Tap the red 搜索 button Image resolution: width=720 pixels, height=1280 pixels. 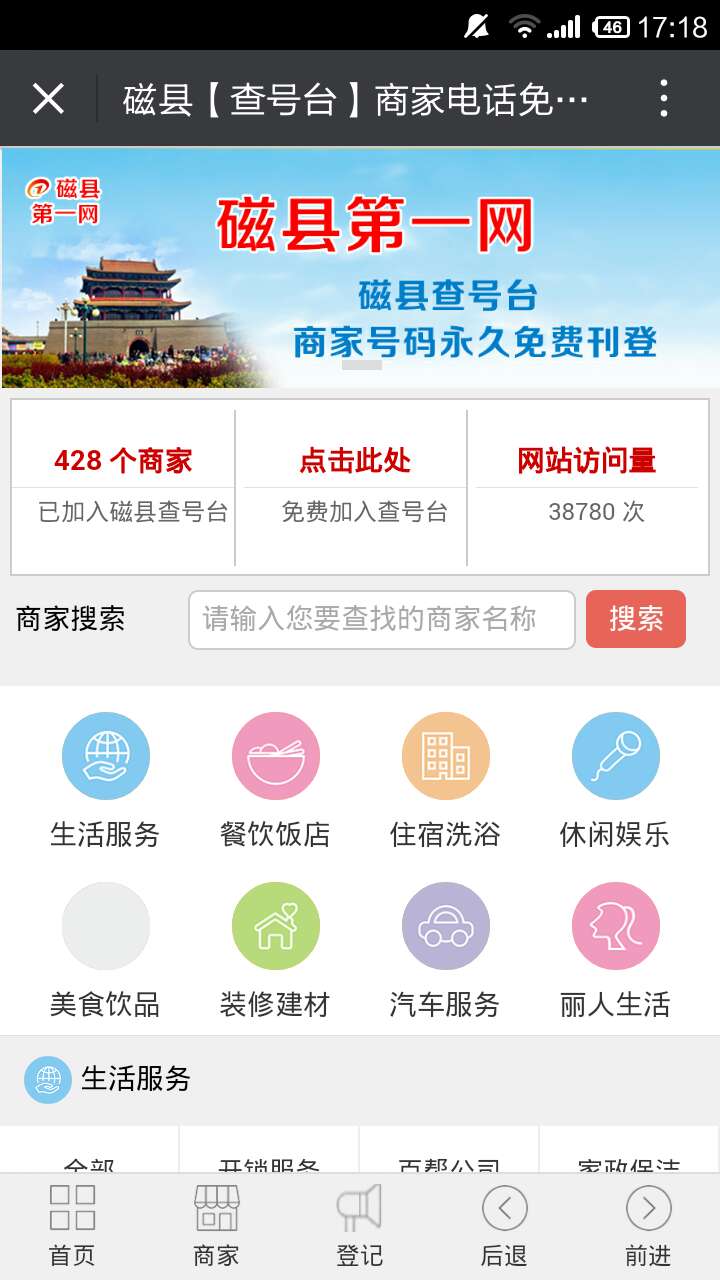[635, 620]
